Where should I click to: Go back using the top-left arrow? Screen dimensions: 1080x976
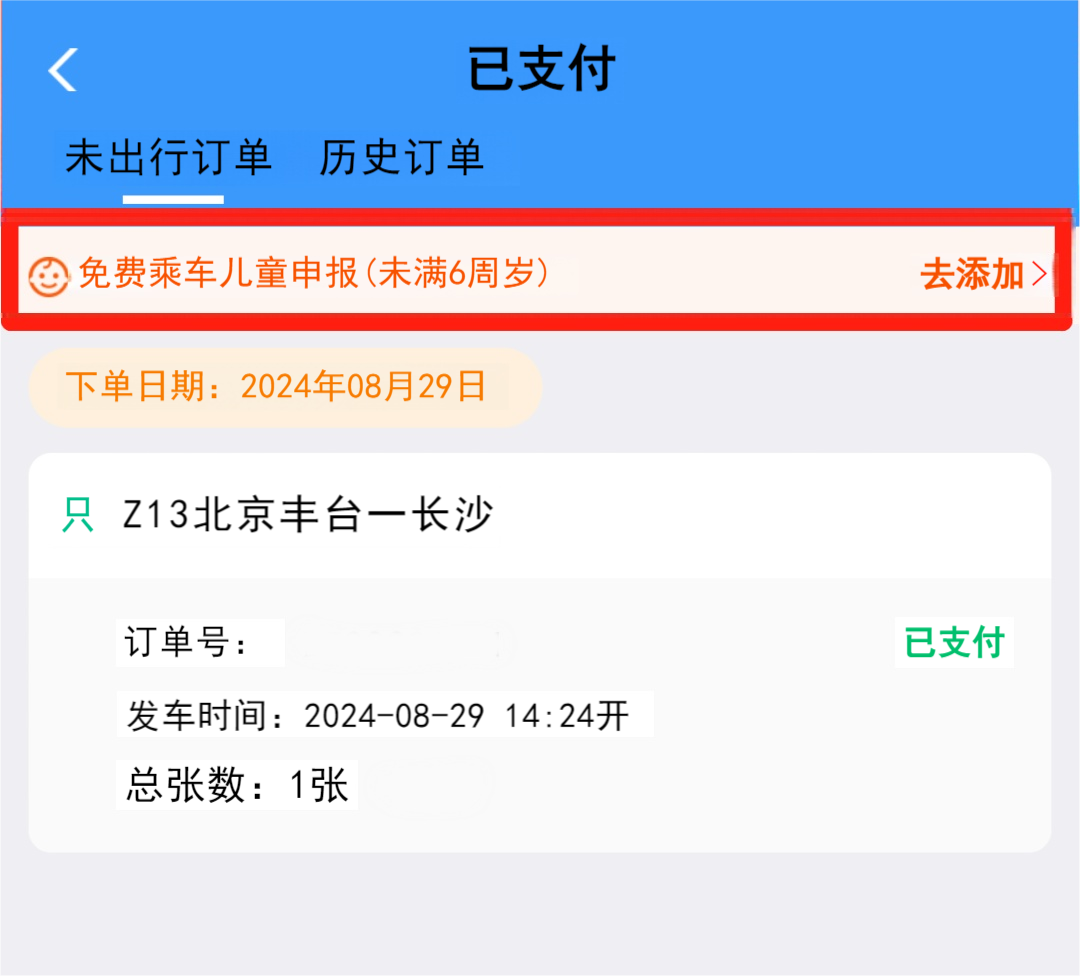click(63, 70)
